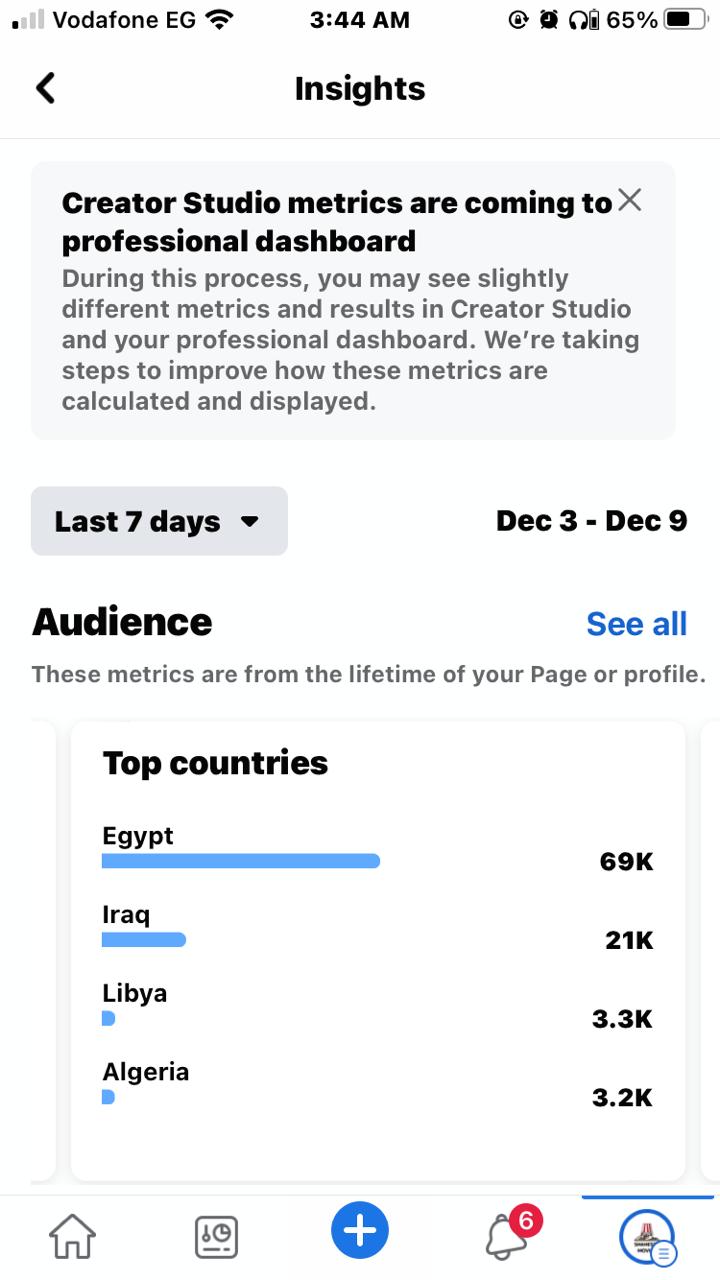720x1280 pixels.
Task: Go back from Insights
Action: (x=45, y=88)
